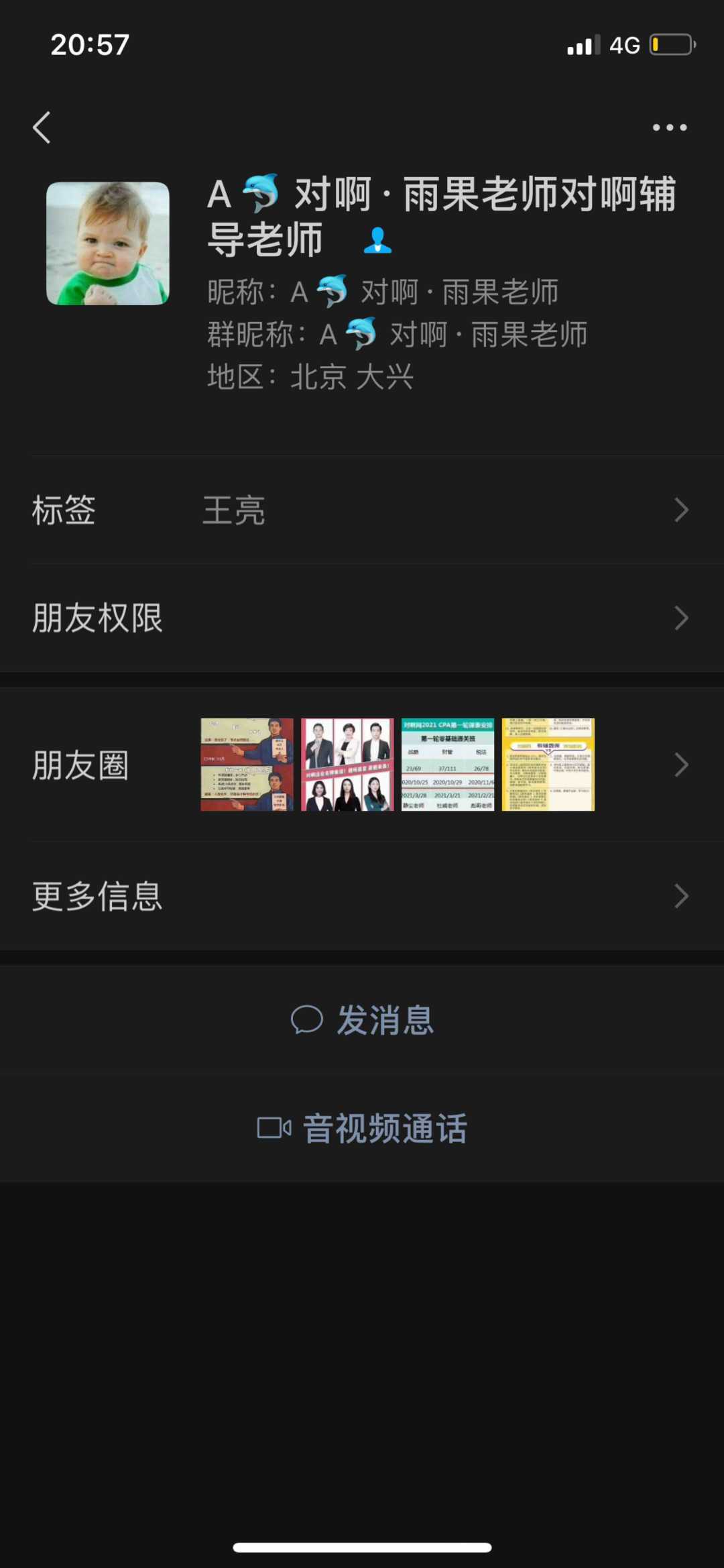The image size is (724, 1568).
Task: Open the 朋友圈 moments row
Action: click(362, 765)
